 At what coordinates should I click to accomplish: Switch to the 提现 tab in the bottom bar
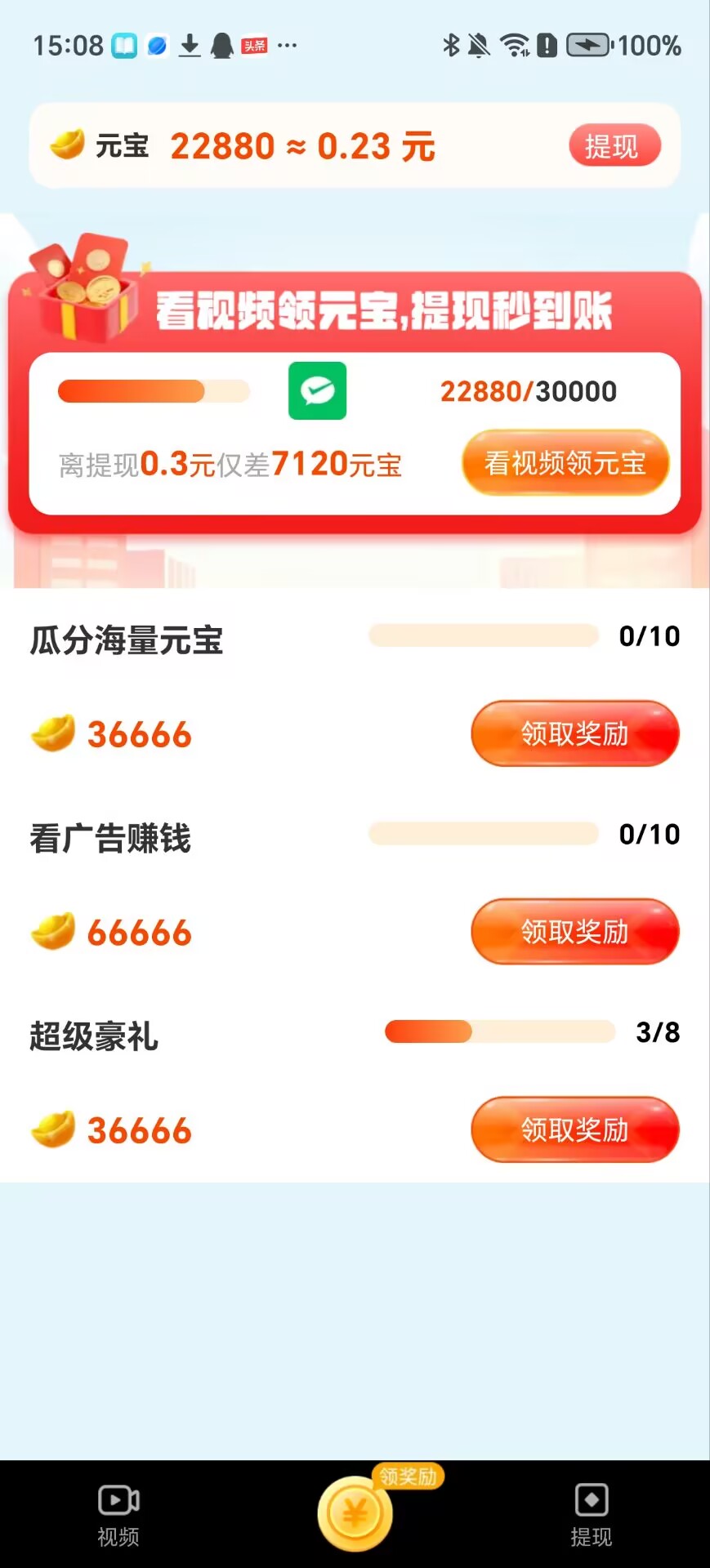591,1515
